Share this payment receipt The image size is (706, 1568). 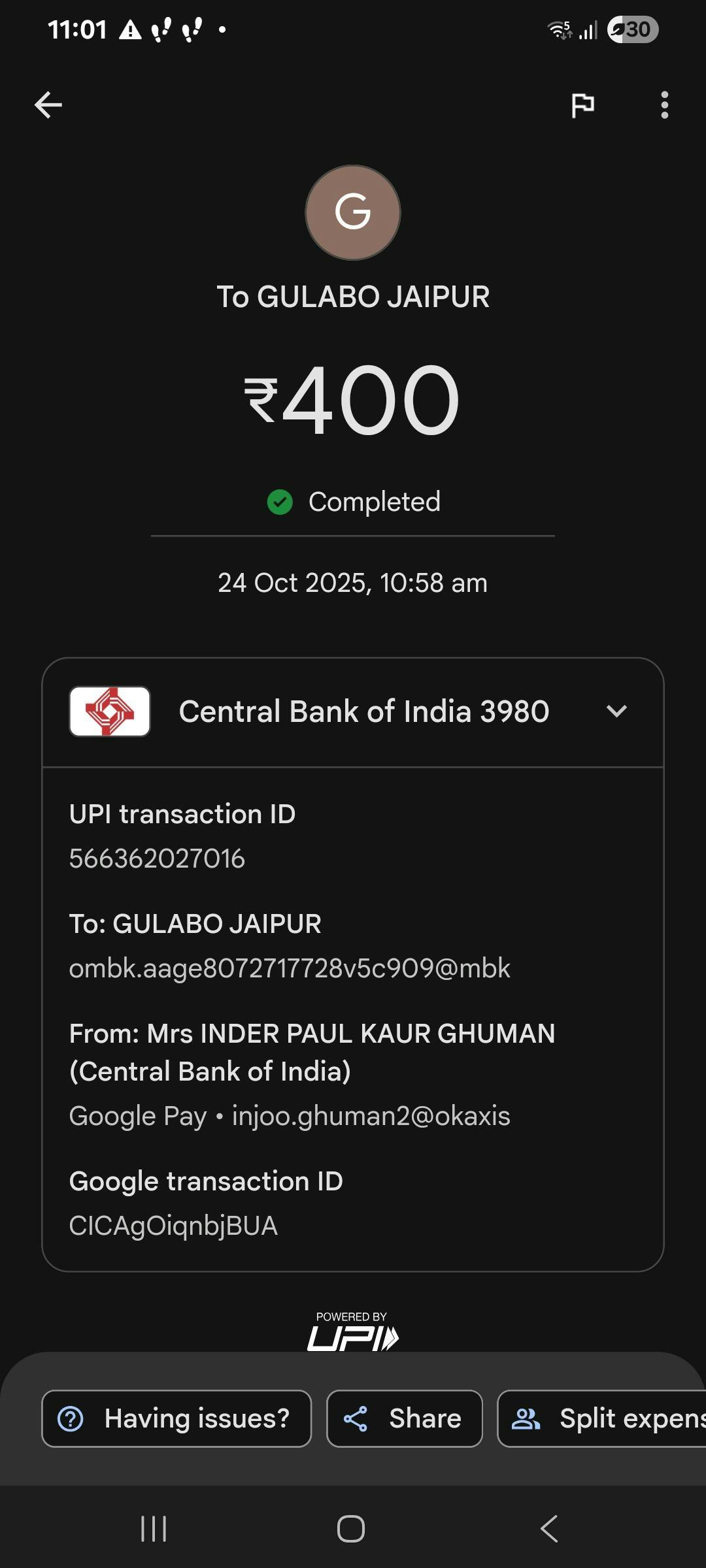(x=405, y=1418)
